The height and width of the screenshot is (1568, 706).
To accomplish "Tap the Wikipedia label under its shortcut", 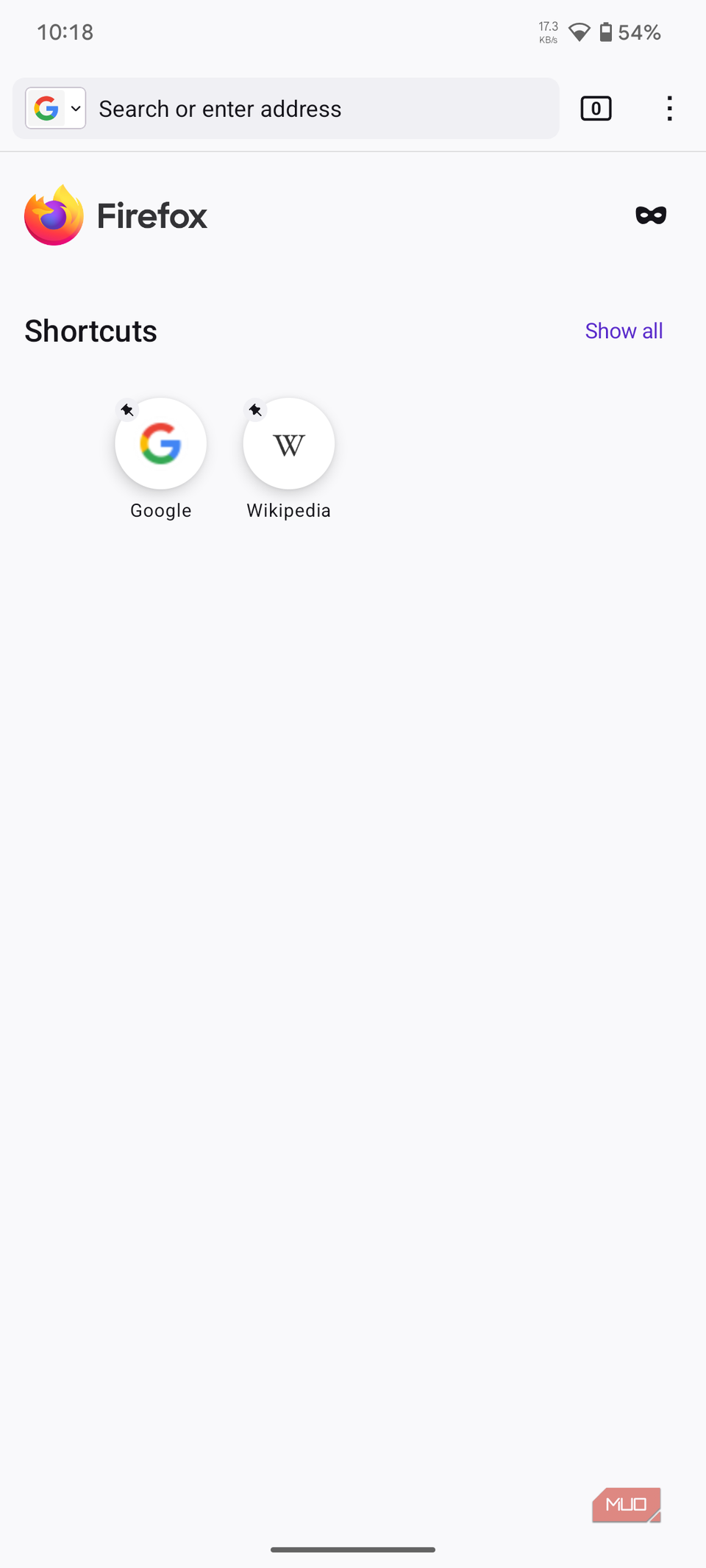I will pyautogui.click(x=288, y=509).
